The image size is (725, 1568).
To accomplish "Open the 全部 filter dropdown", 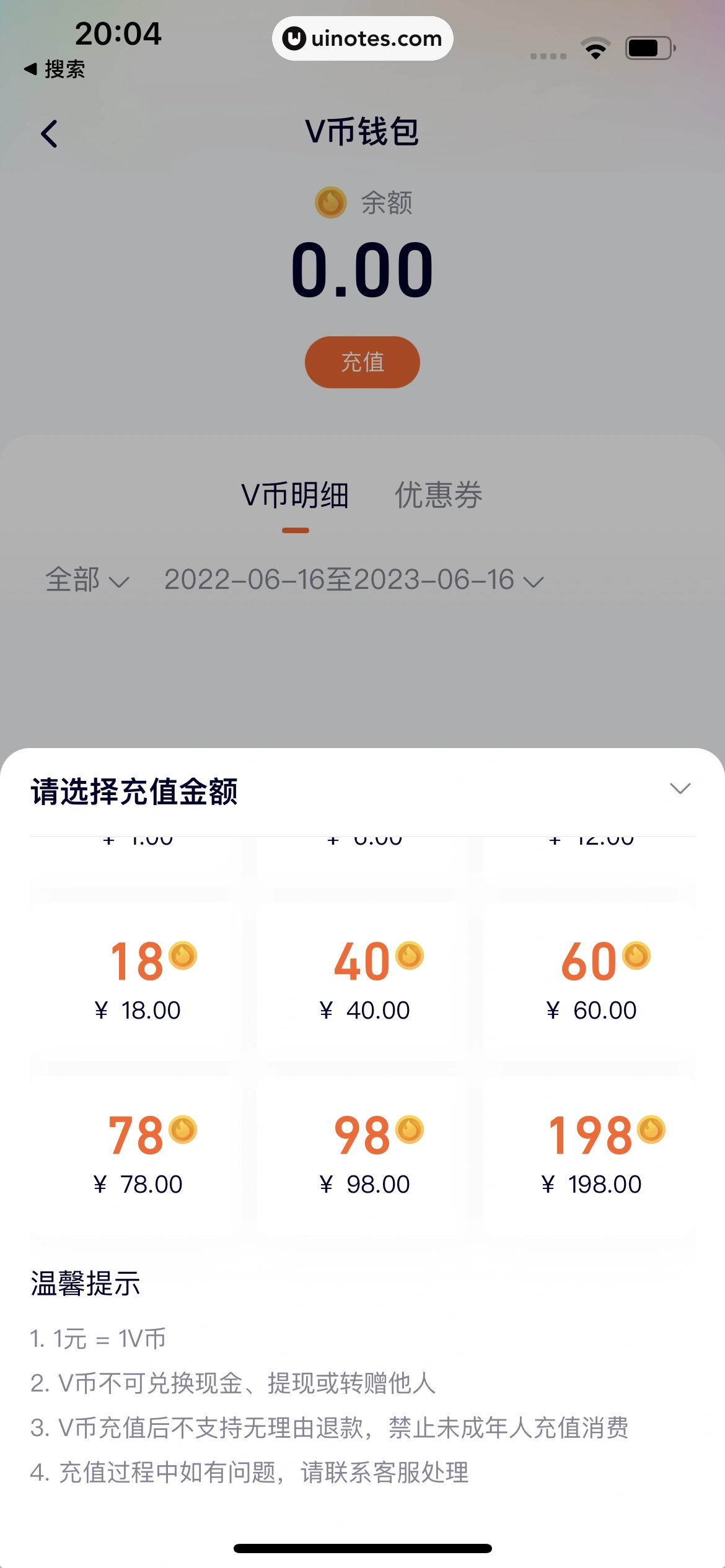I will 87,580.
